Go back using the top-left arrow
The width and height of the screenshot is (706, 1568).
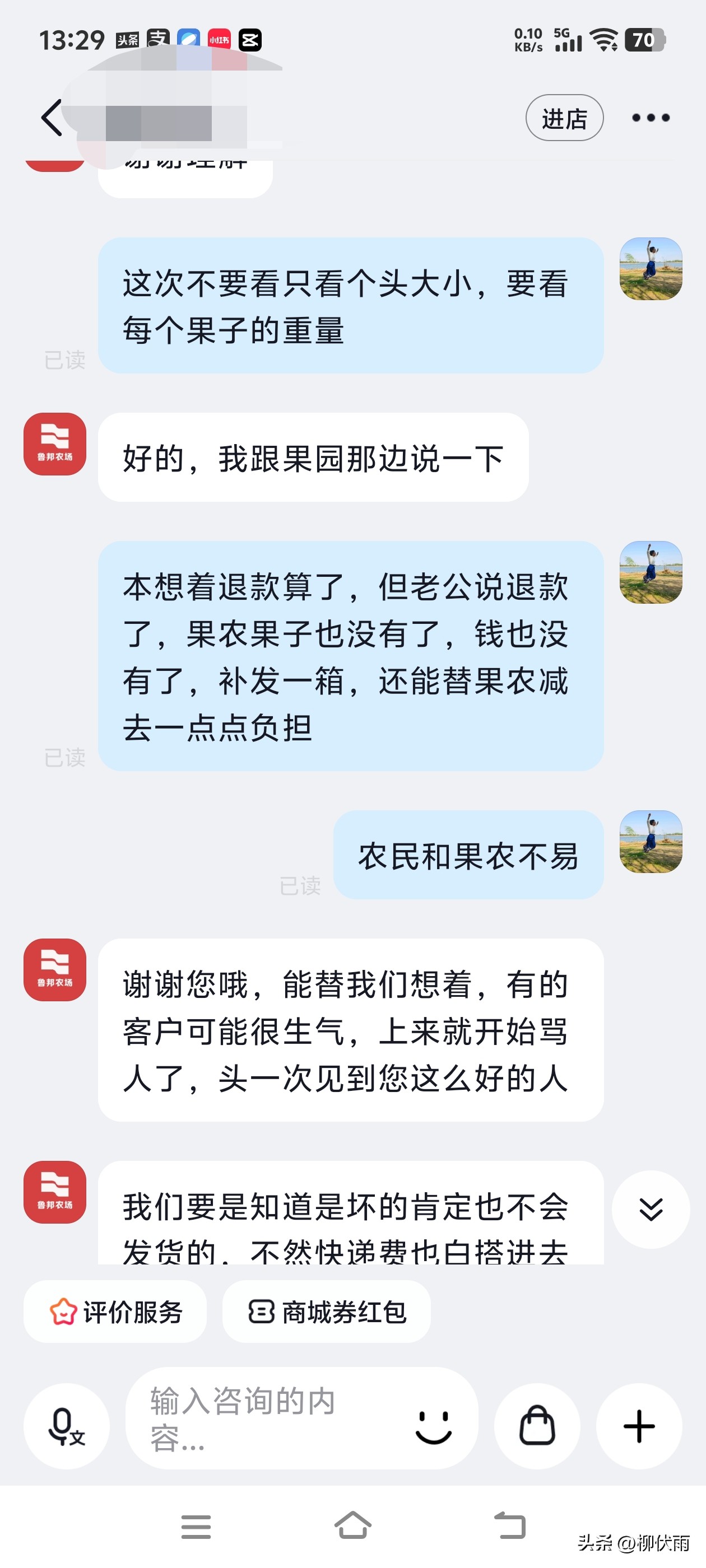click(52, 118)
